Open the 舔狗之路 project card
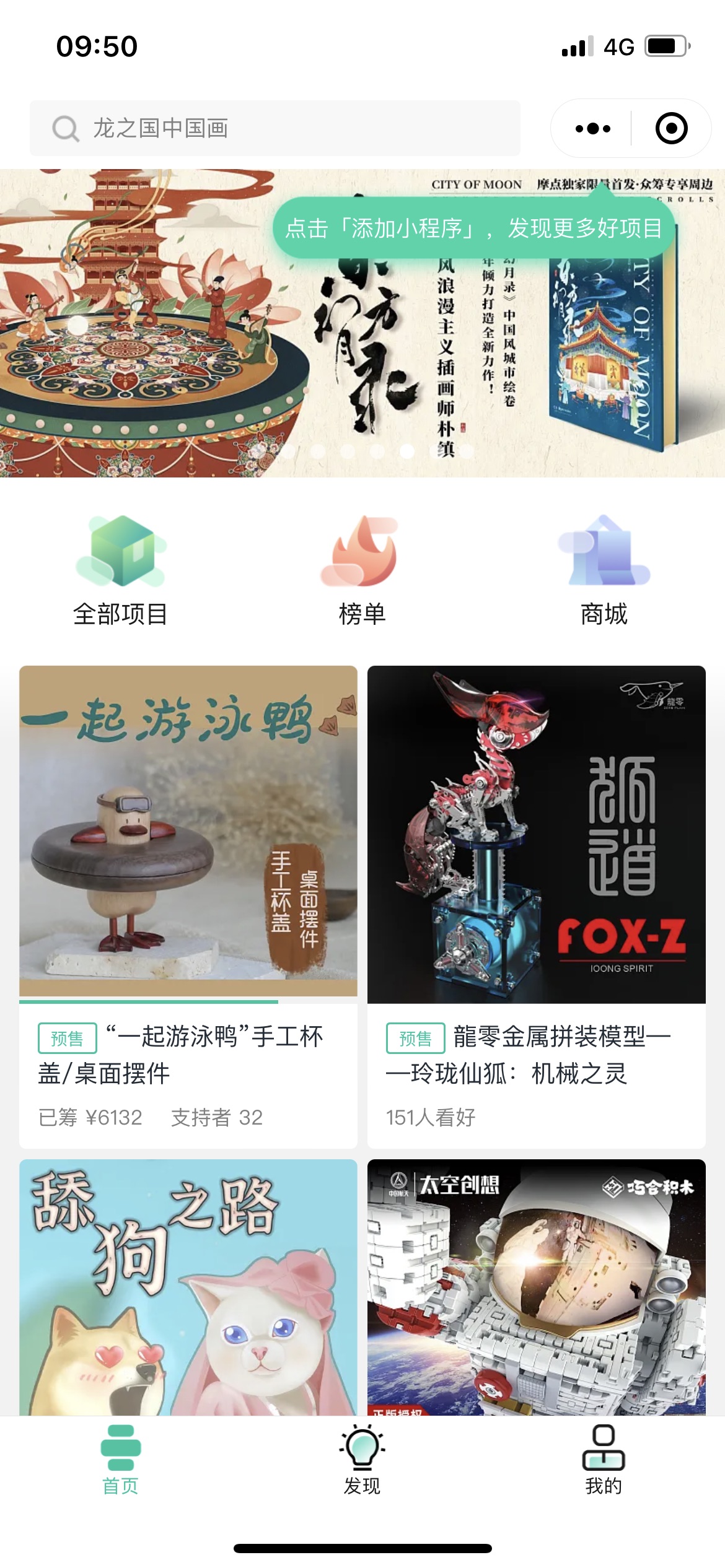 tap(188, 1287)
